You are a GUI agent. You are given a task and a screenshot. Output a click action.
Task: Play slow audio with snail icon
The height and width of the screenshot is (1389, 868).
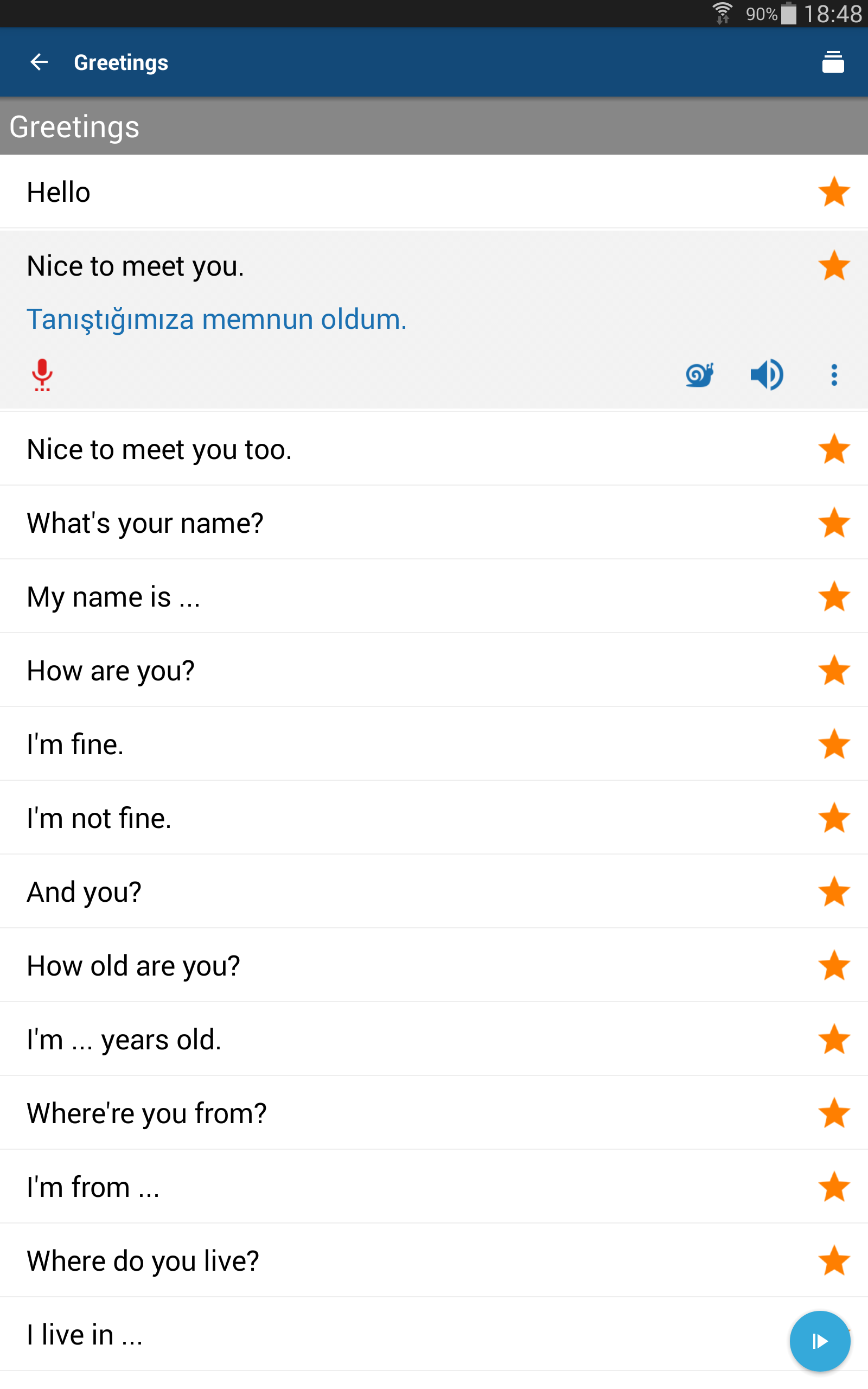coord(699,375)
